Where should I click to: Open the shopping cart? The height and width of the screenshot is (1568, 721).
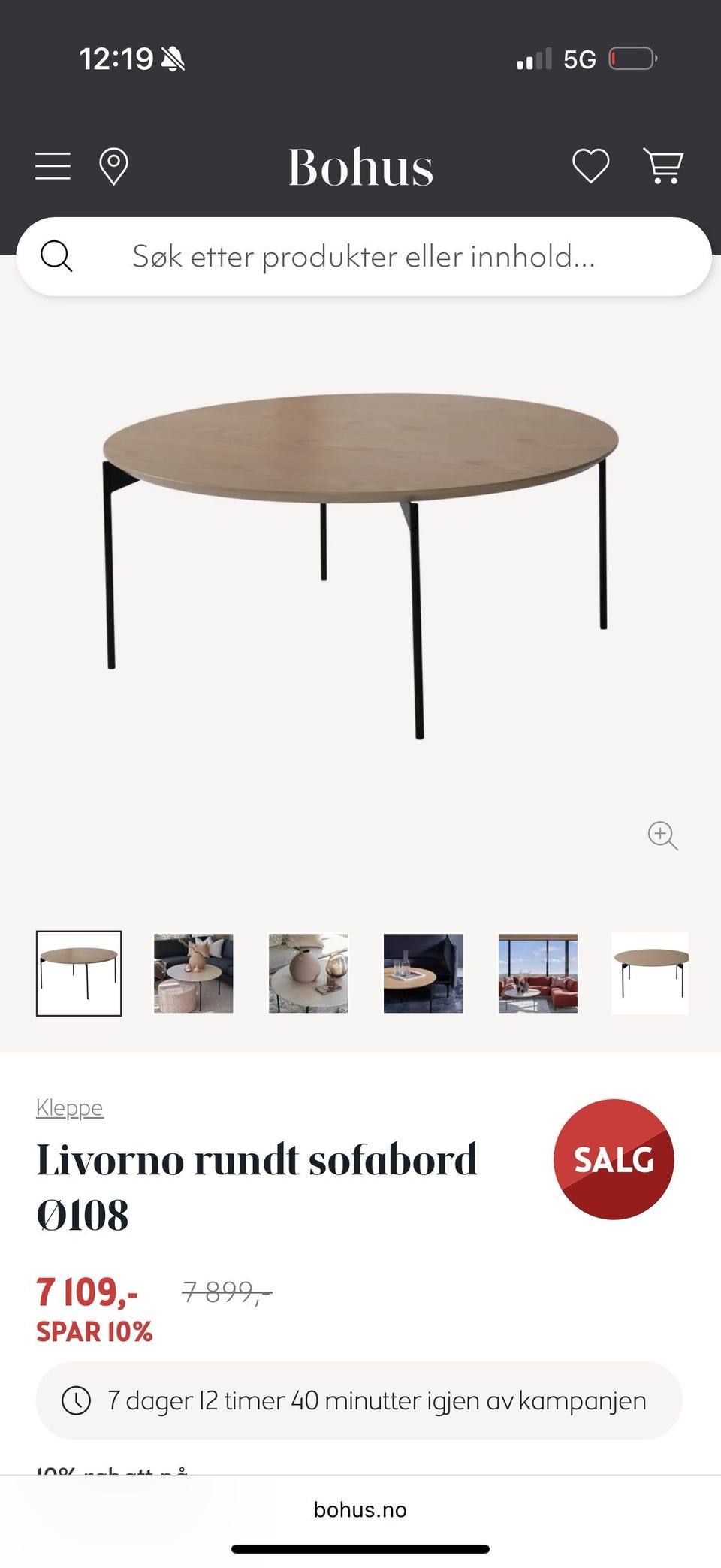(662, 166)
